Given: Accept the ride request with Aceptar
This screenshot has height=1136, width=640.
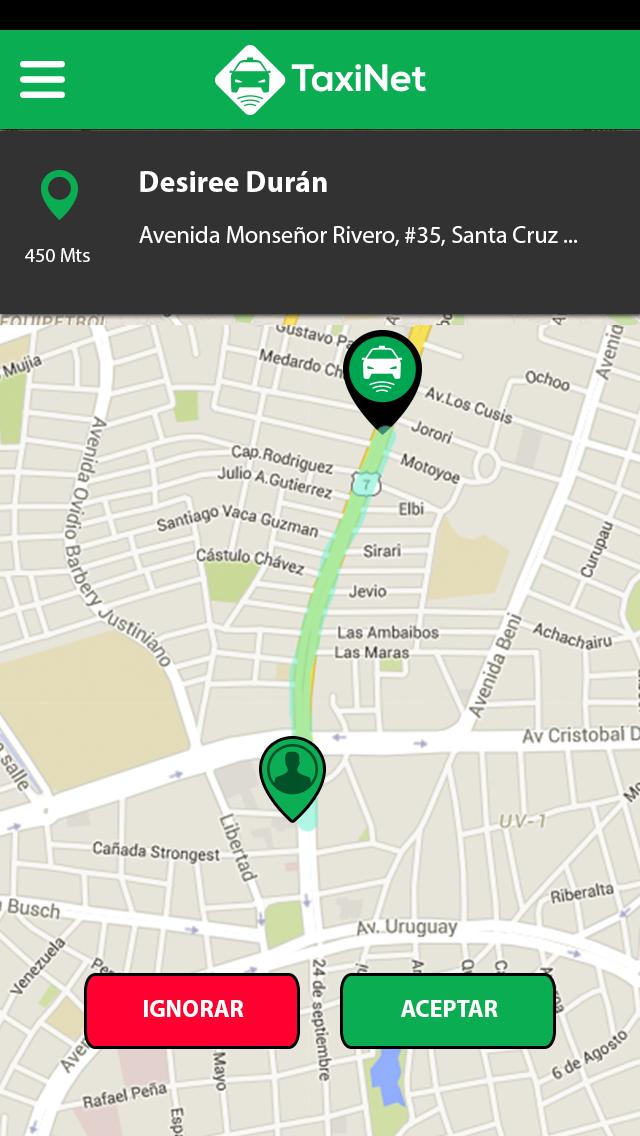Looking at the screenshot, I should [x=448, y=1010].
